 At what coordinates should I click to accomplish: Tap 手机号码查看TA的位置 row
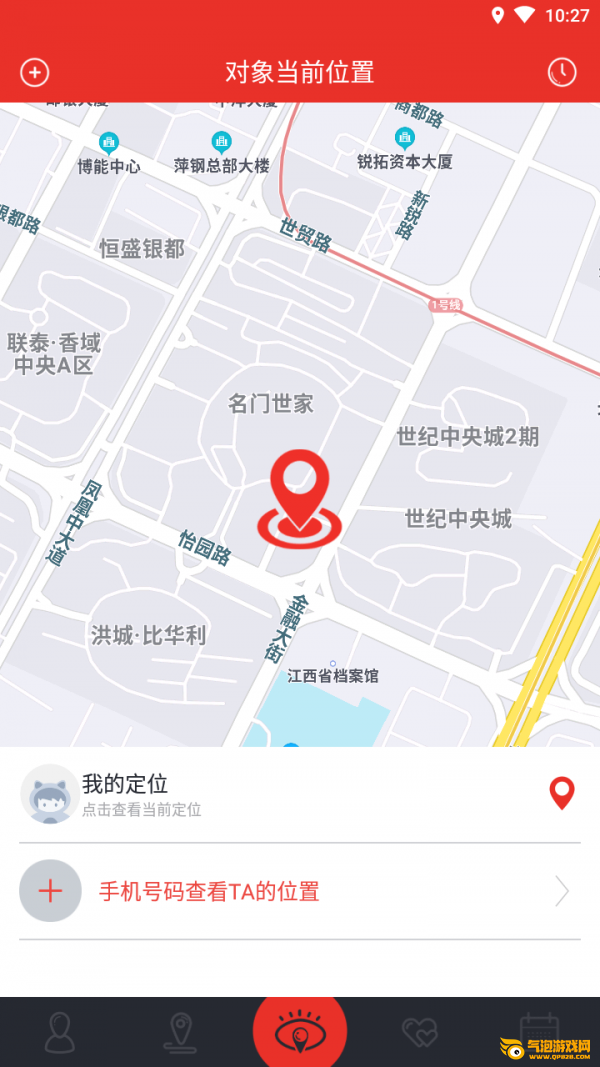point(300,891)
